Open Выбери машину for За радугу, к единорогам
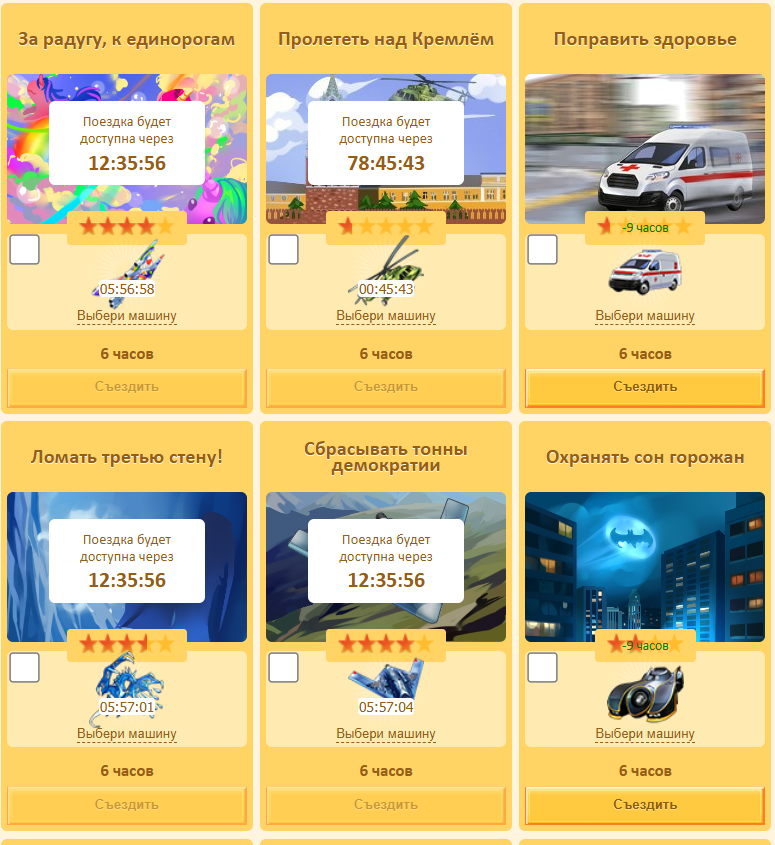 point(127,316)
